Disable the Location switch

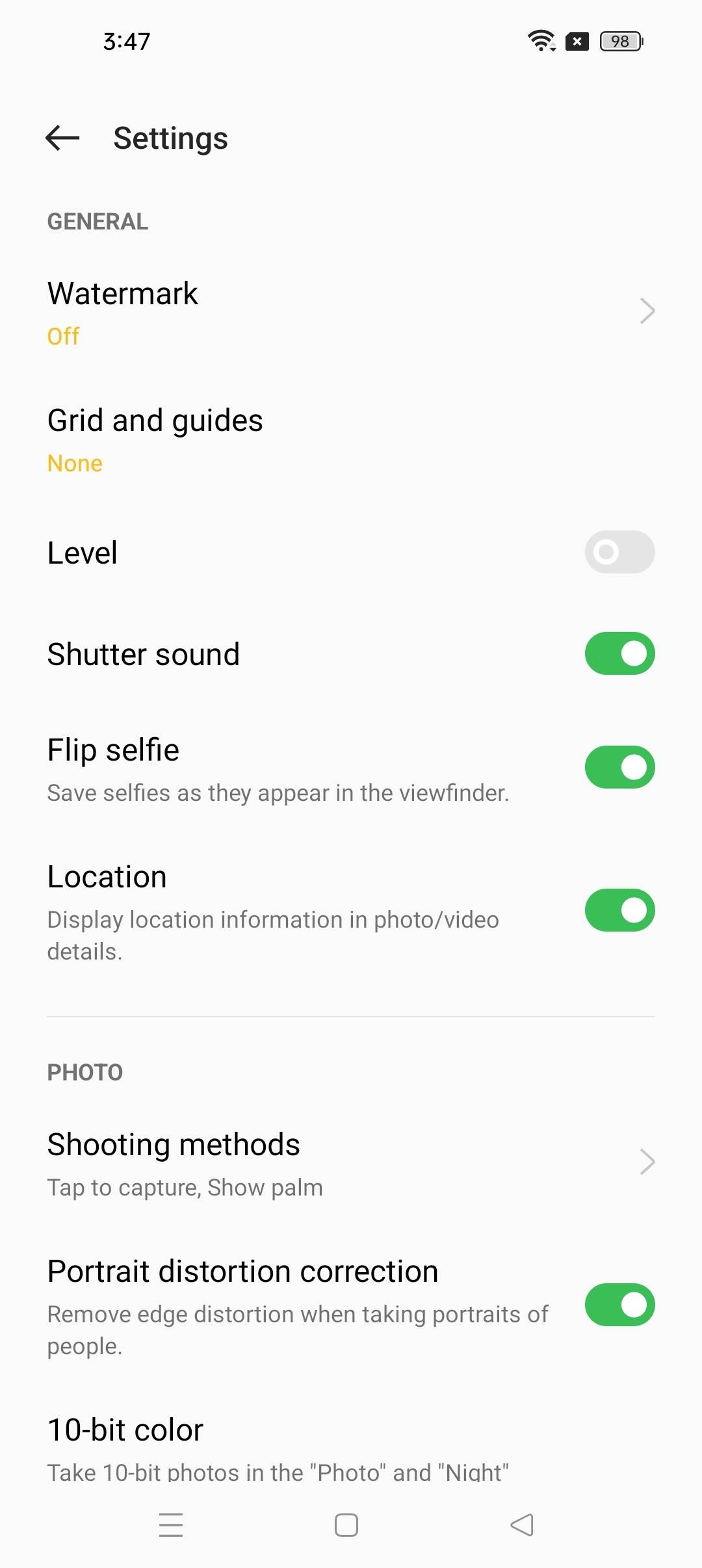(619, 910)
